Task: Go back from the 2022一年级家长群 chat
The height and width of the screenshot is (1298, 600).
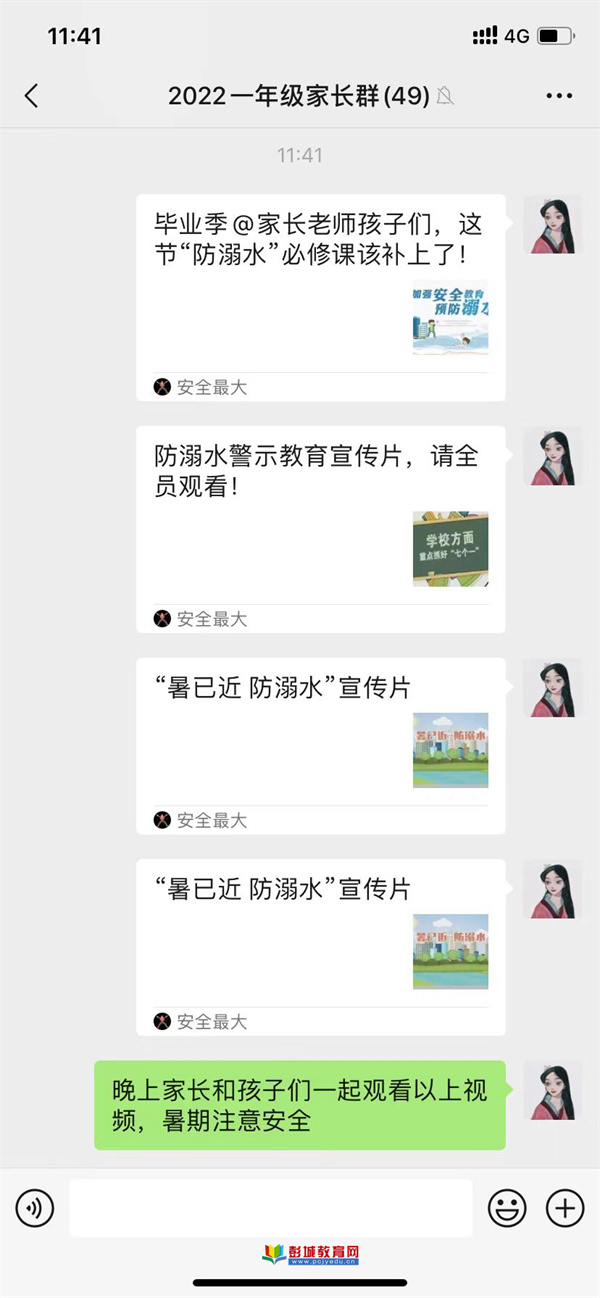Action: coord(31,96)
